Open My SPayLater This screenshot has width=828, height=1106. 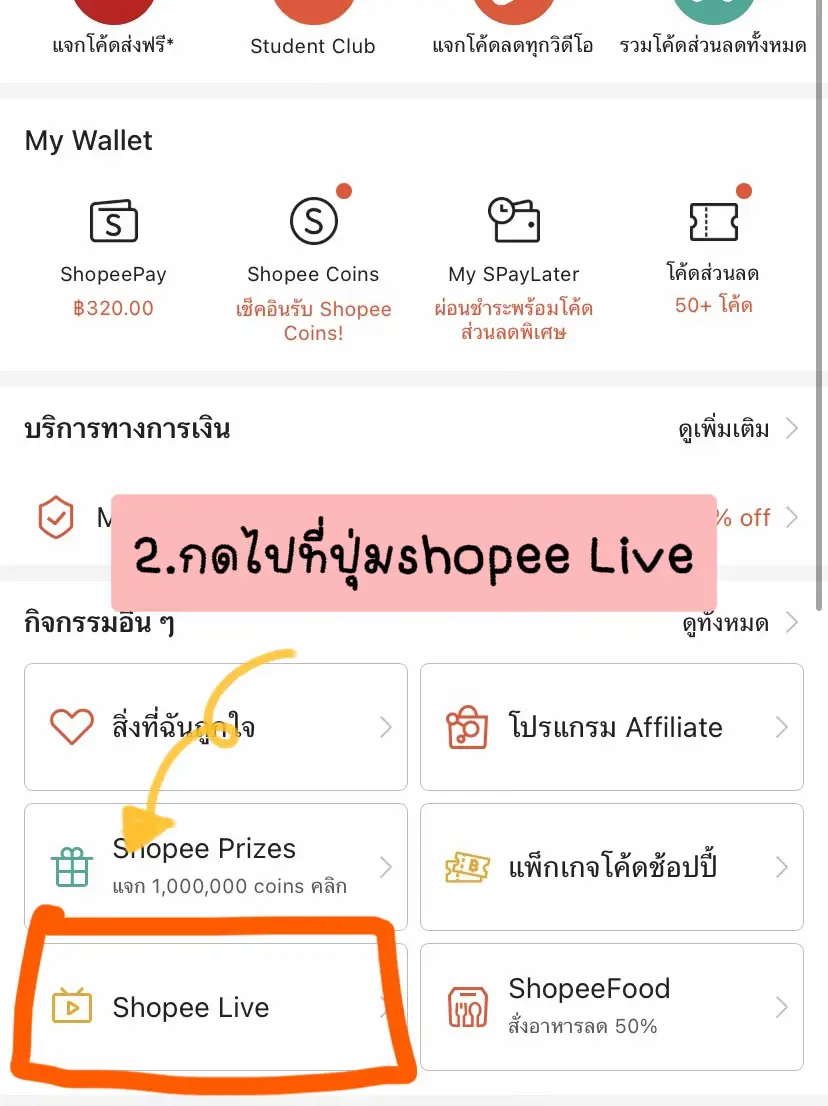513,218
